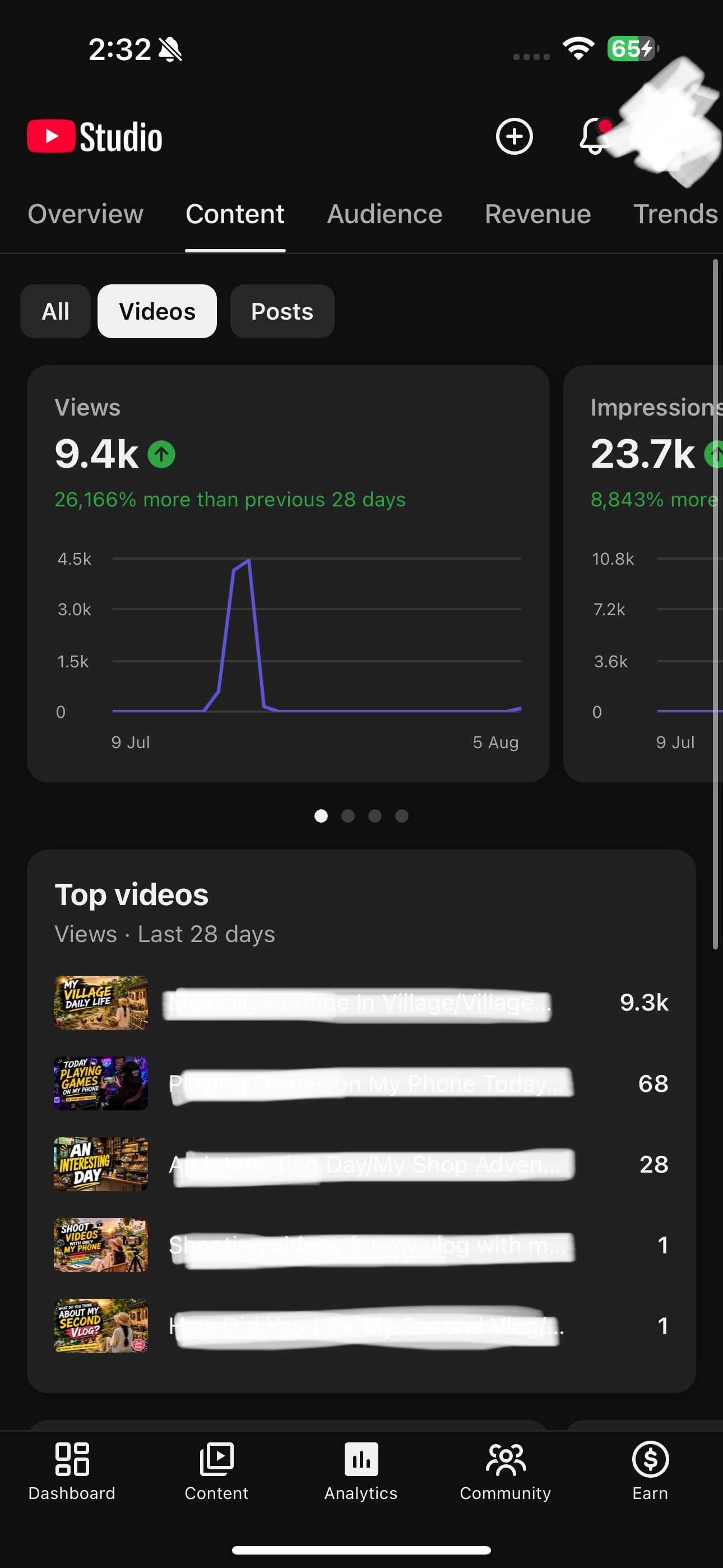
Task: Open the top video with 9.3k views
Action: click(x=361, y=1003)
